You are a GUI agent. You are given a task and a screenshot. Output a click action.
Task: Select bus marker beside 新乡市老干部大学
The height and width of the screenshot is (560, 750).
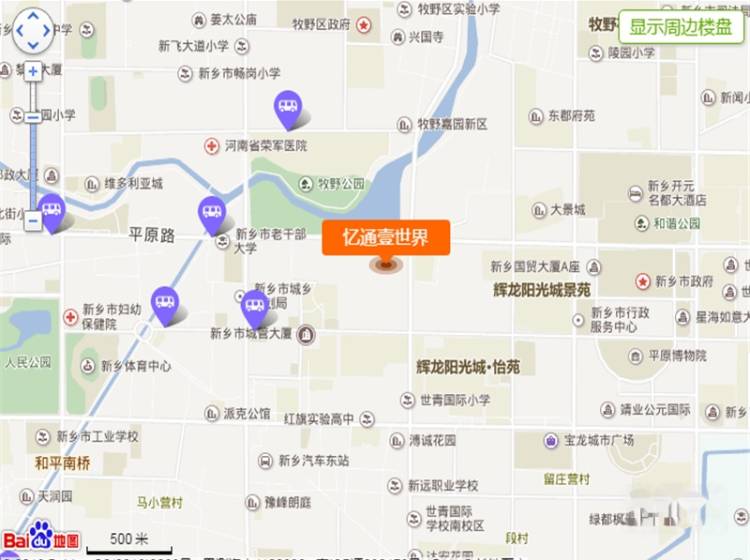211,211
